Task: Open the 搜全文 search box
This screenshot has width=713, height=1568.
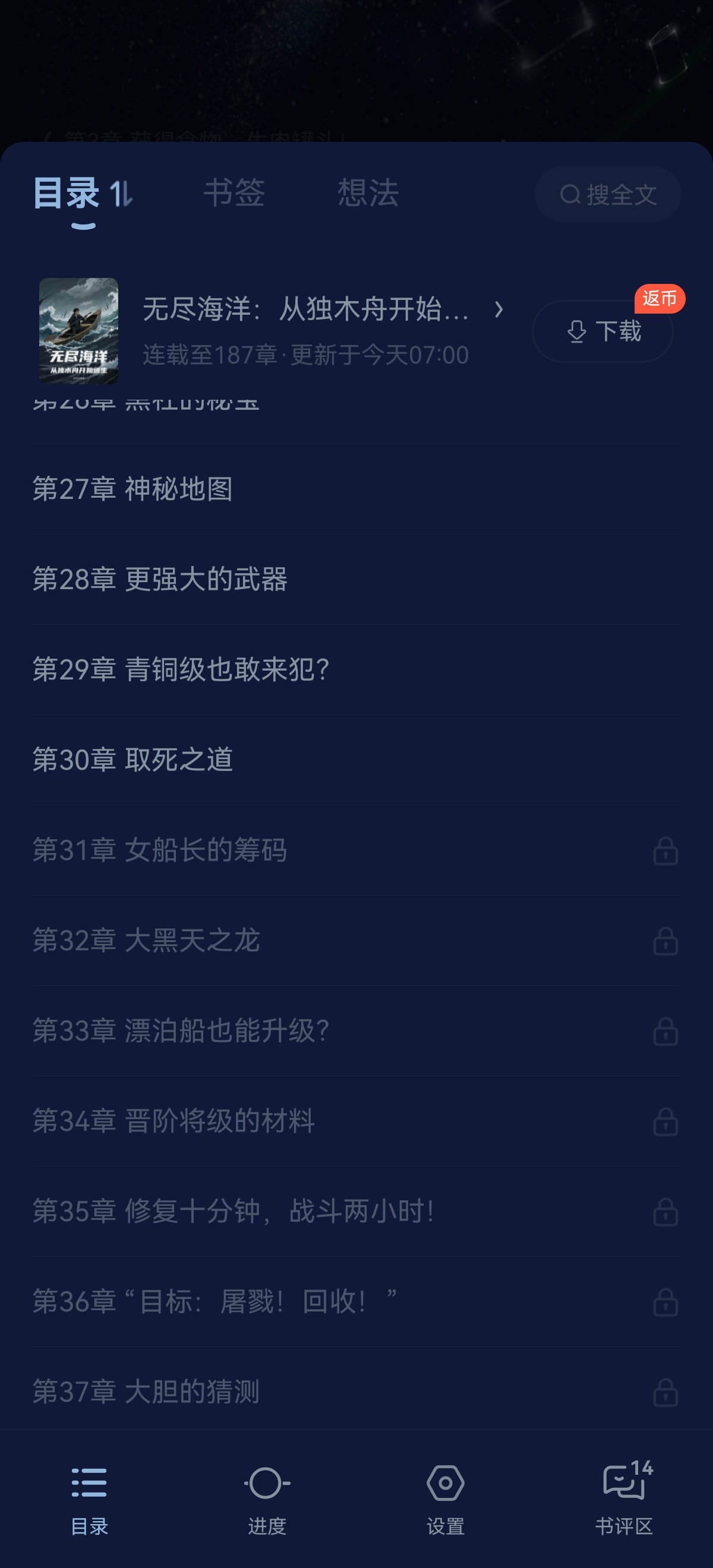Action: pos(607,195)
